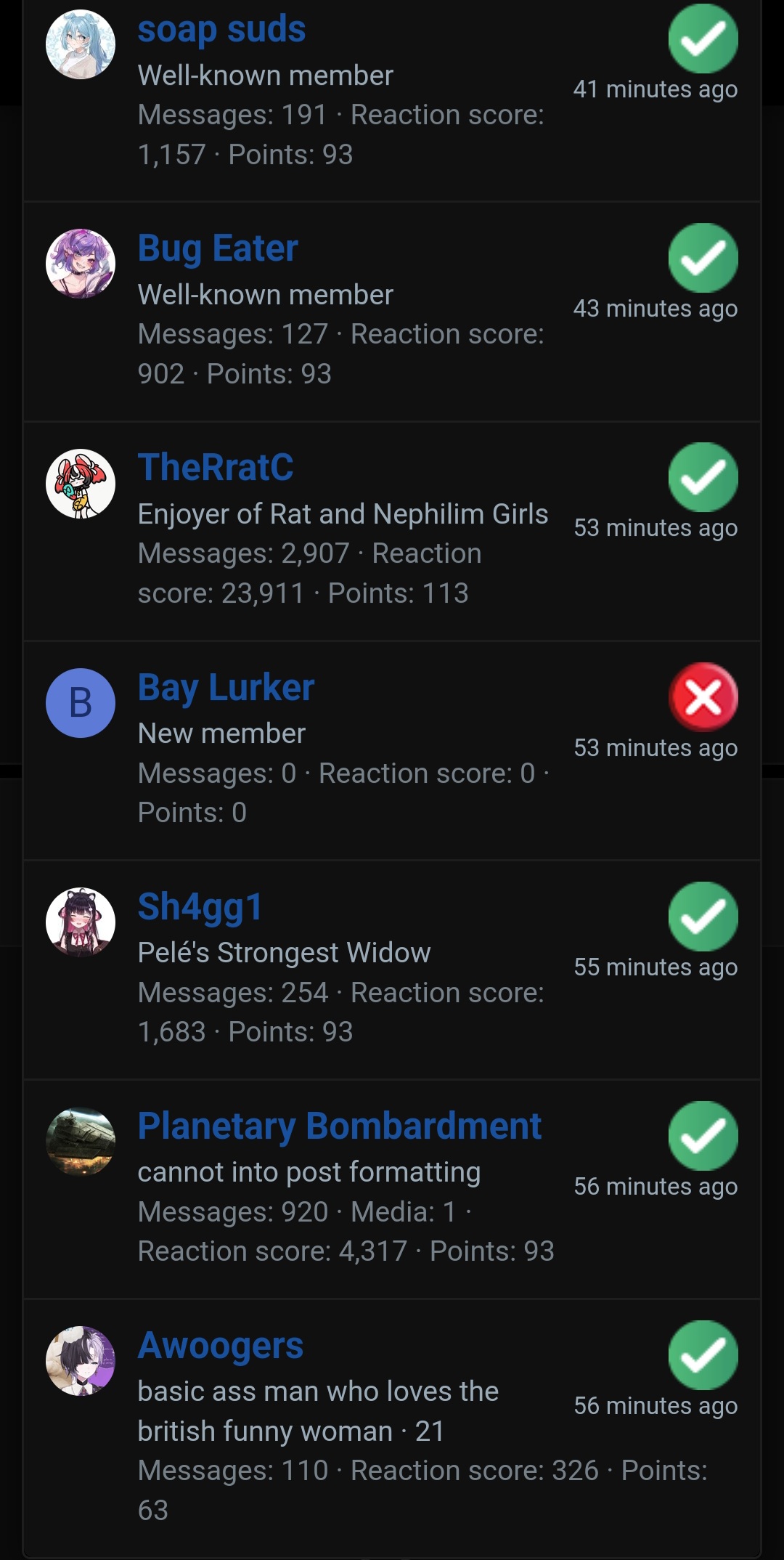Open TheRratC's profile link

click(x=216, y=467)
